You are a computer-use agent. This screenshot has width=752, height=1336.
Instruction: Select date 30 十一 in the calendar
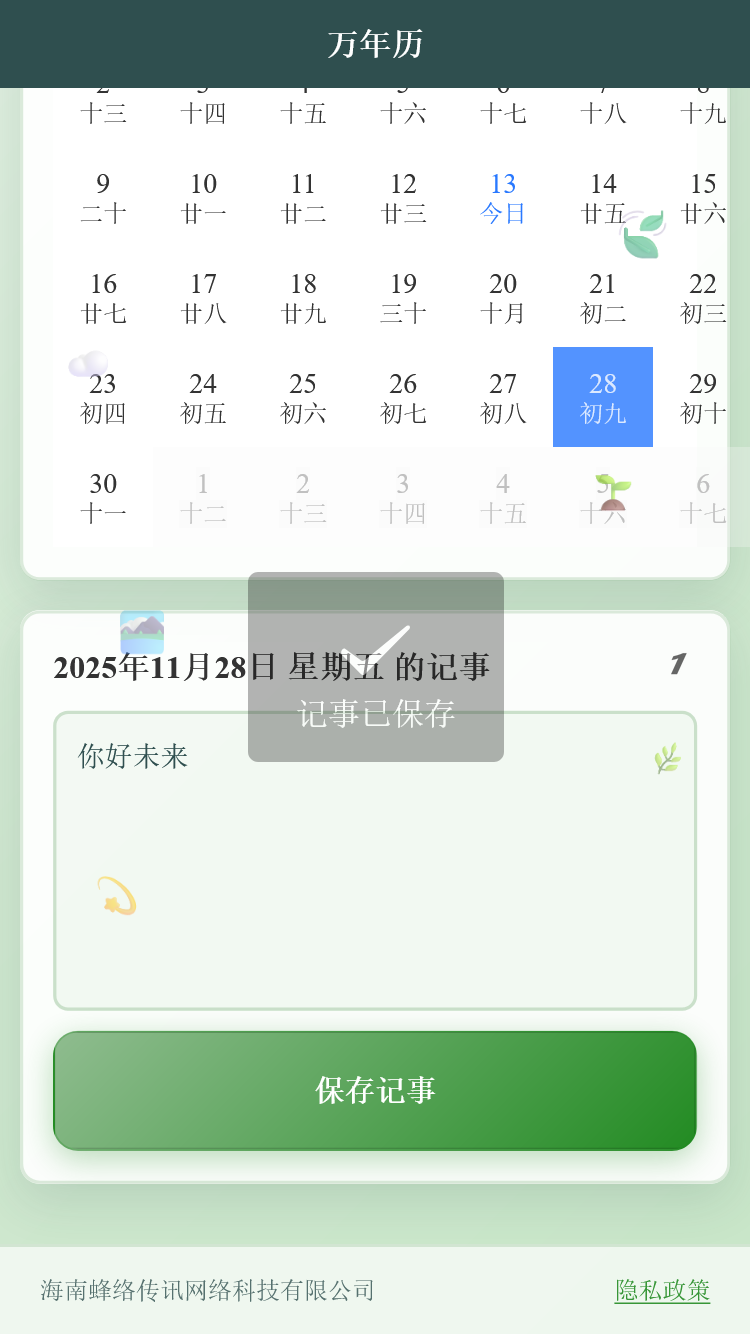point(103,497)
